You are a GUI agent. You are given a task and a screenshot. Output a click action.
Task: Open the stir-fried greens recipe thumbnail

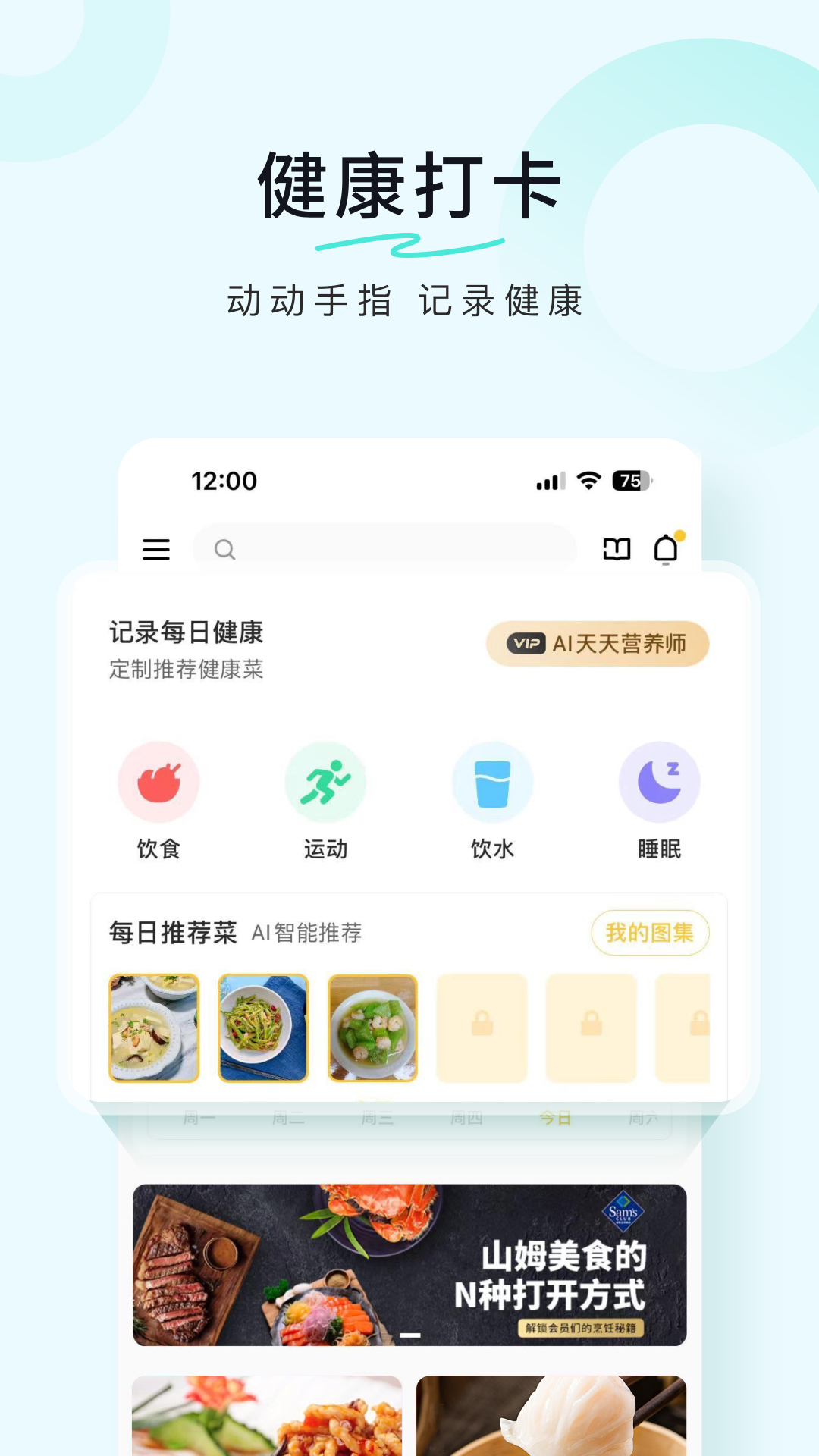tap(263, 1026)
